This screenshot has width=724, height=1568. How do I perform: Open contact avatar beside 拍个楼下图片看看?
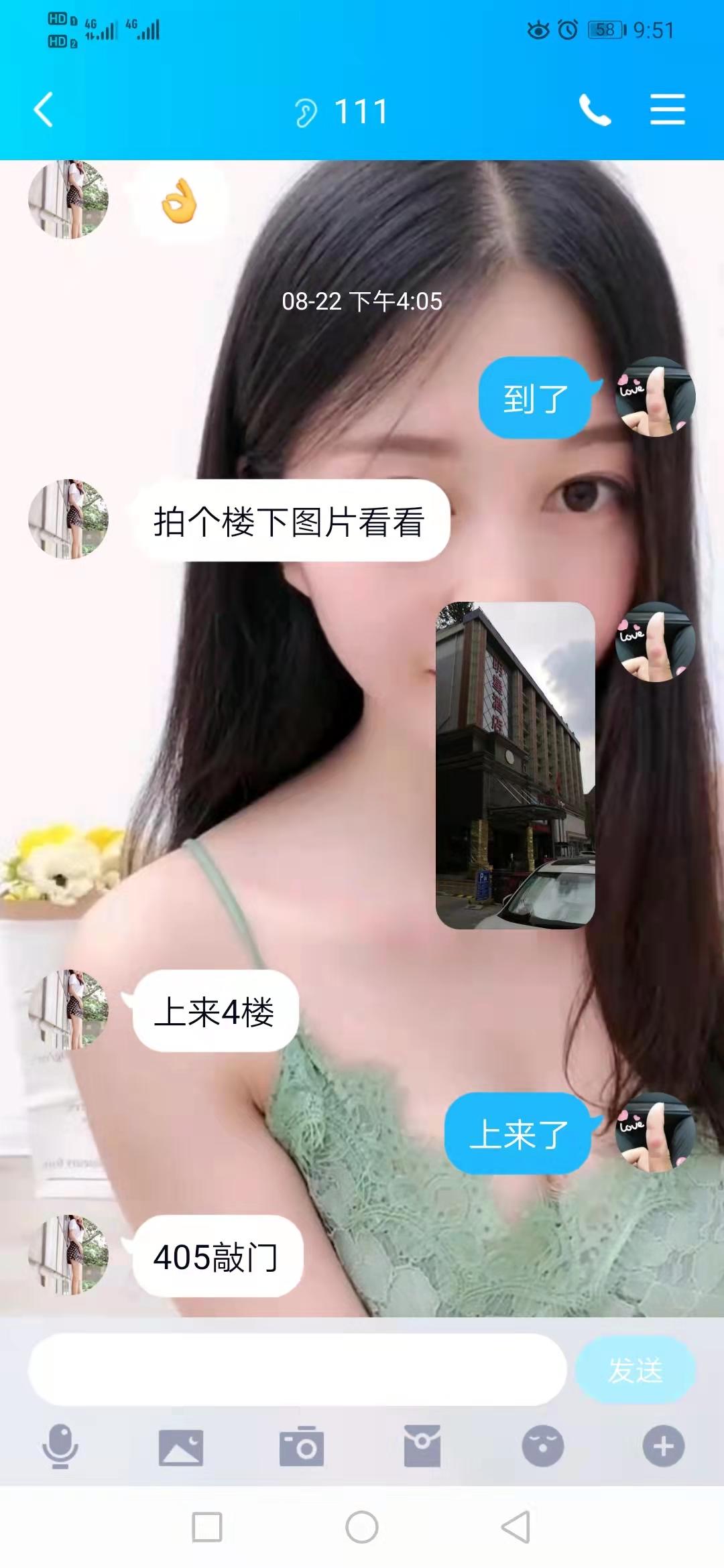click(68, 519)
